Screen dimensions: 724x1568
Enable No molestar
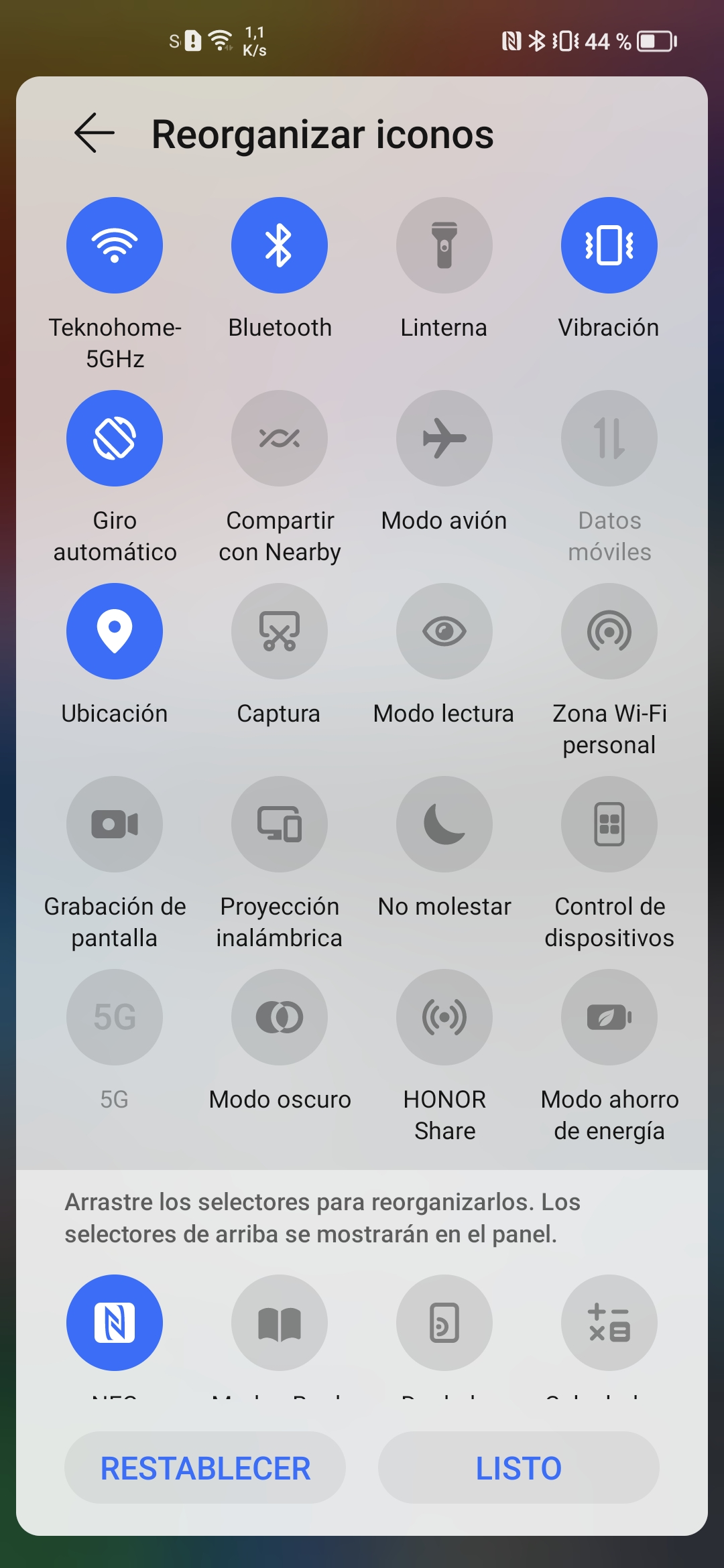tap(444, 824)
